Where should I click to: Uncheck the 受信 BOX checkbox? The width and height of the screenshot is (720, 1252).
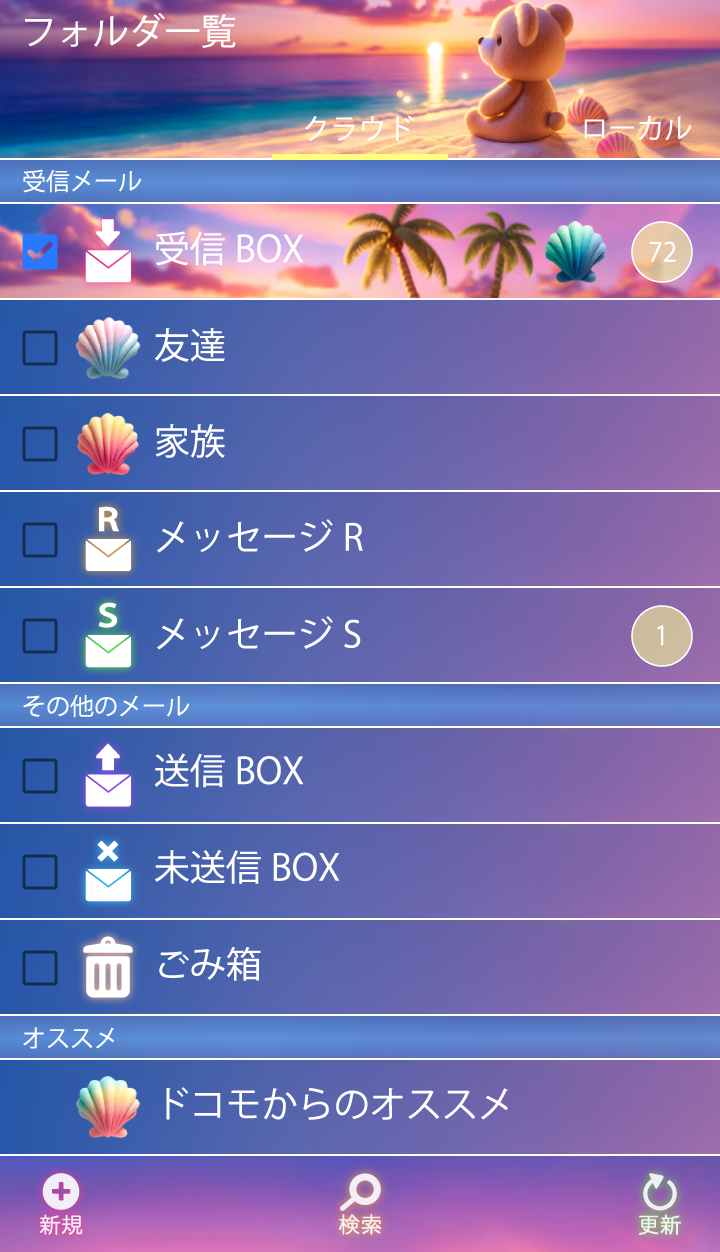coord(40,252)
